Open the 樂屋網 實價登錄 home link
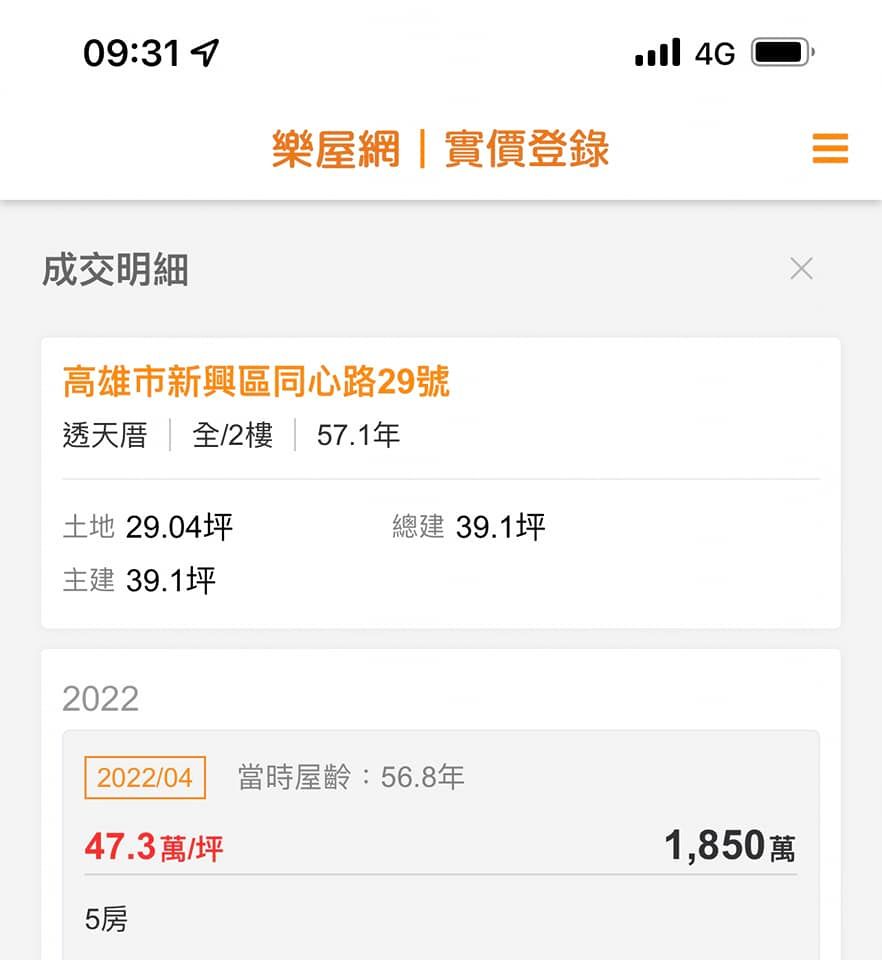This screenshot has height=960, width=882. pos(440,150)
